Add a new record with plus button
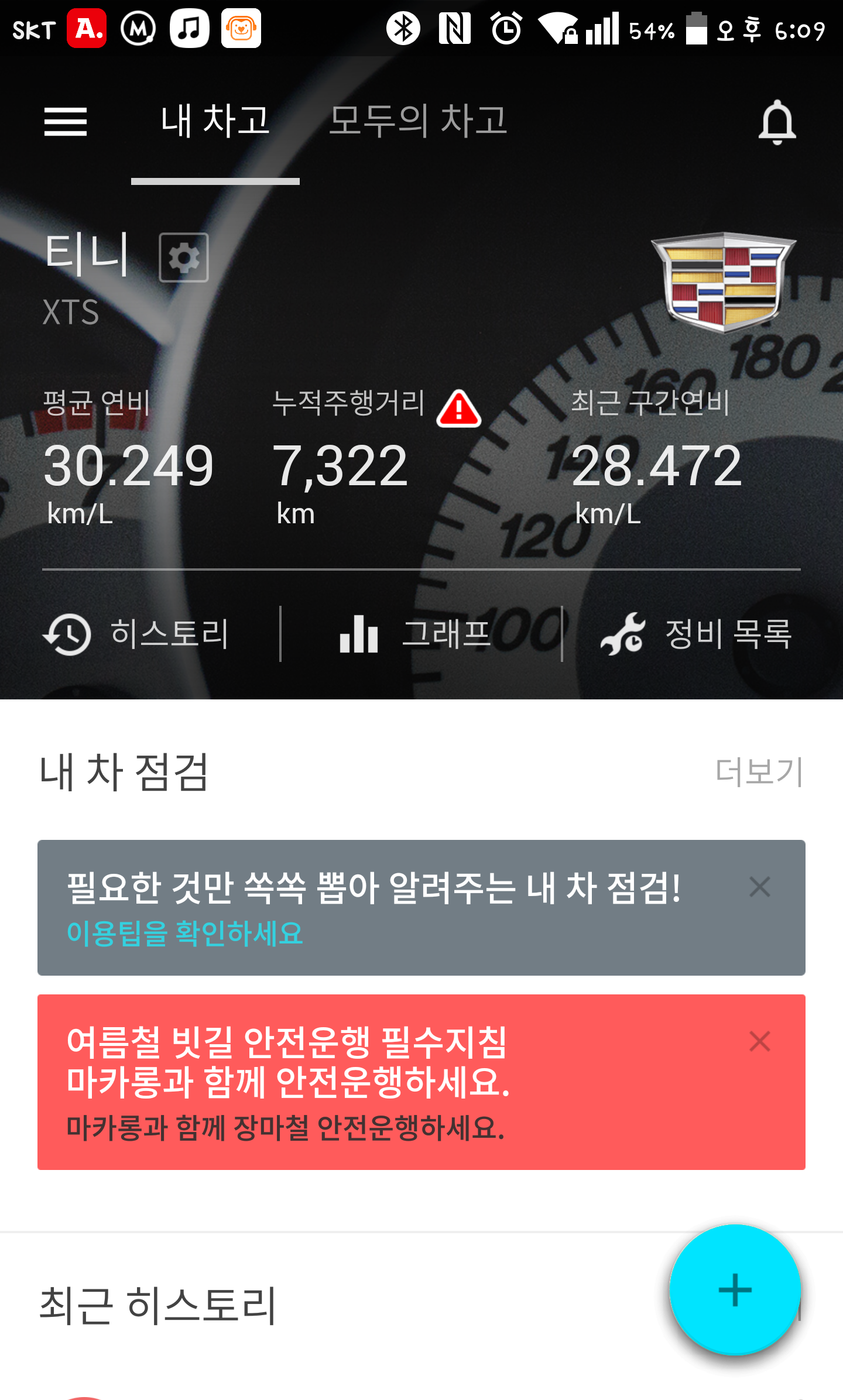843x1400 pixels. 735,1290
